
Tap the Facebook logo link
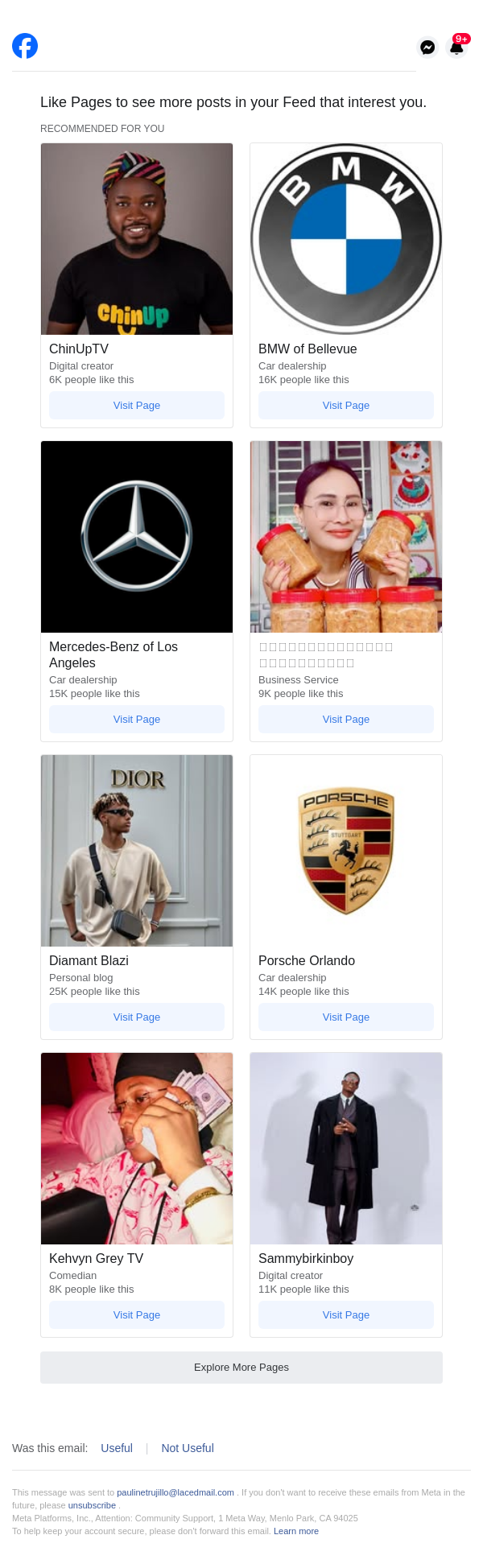pos(25,46)
